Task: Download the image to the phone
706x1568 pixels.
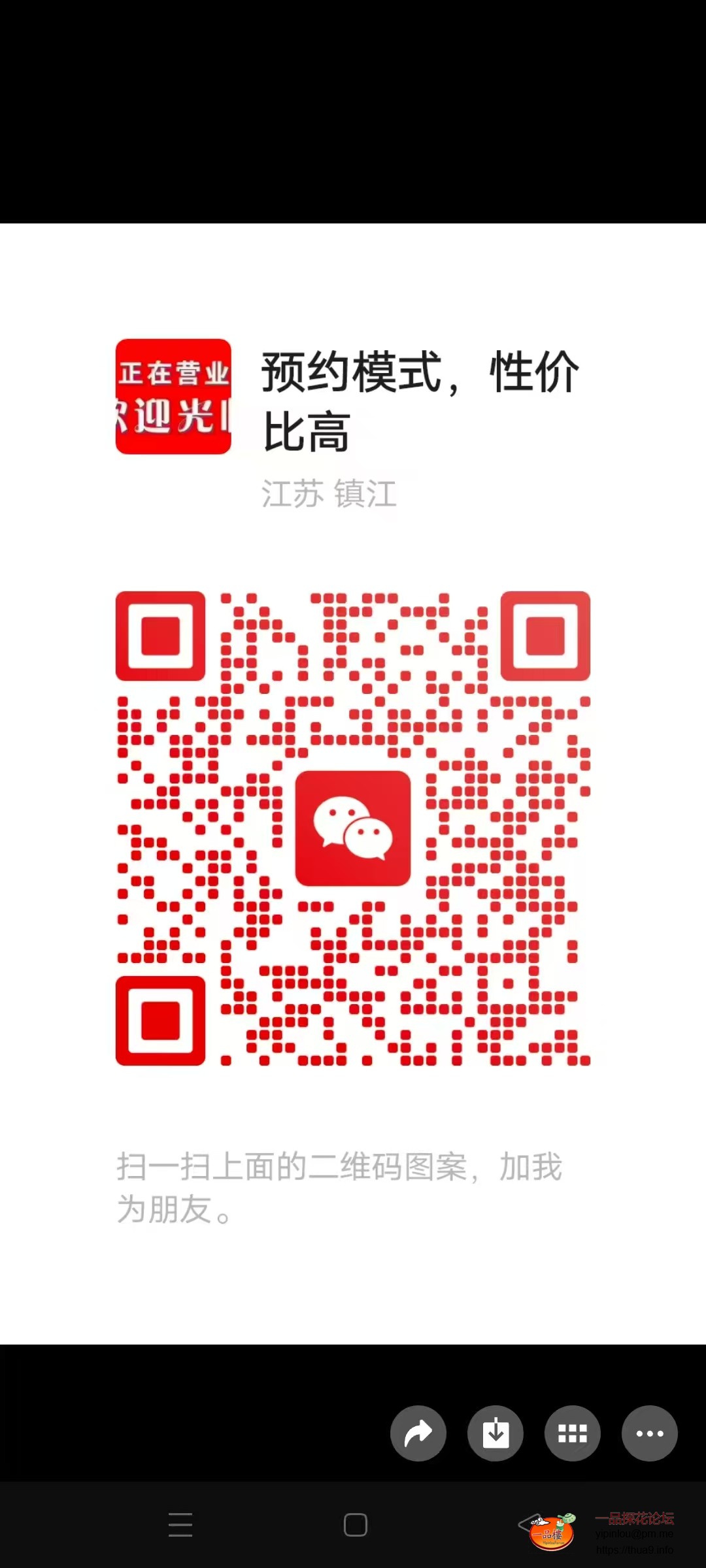Action: tap(496, 1433)
